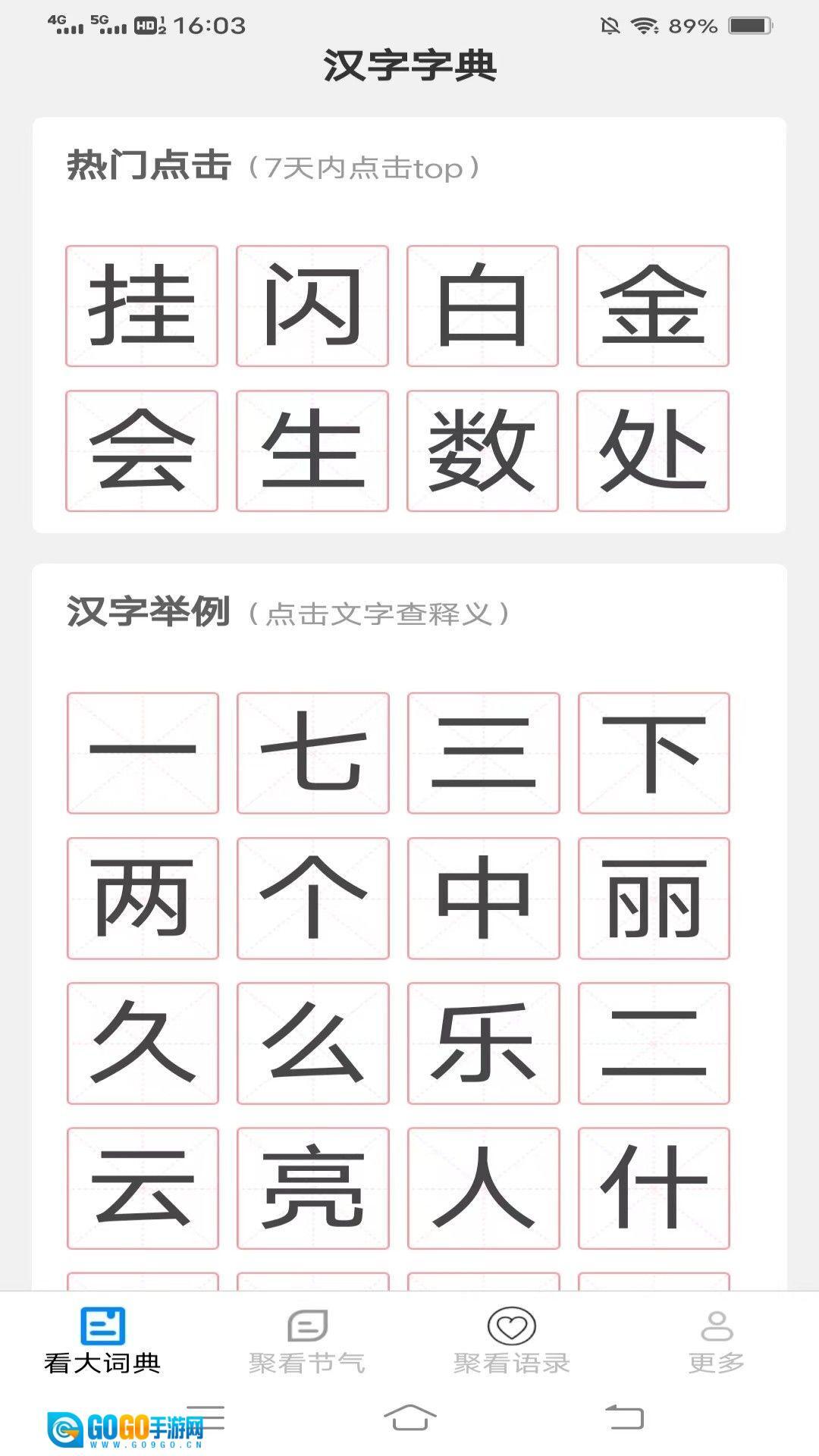Open the character 乐
The height and width of the screenshot is (1456, 819).
(483, 1043)
